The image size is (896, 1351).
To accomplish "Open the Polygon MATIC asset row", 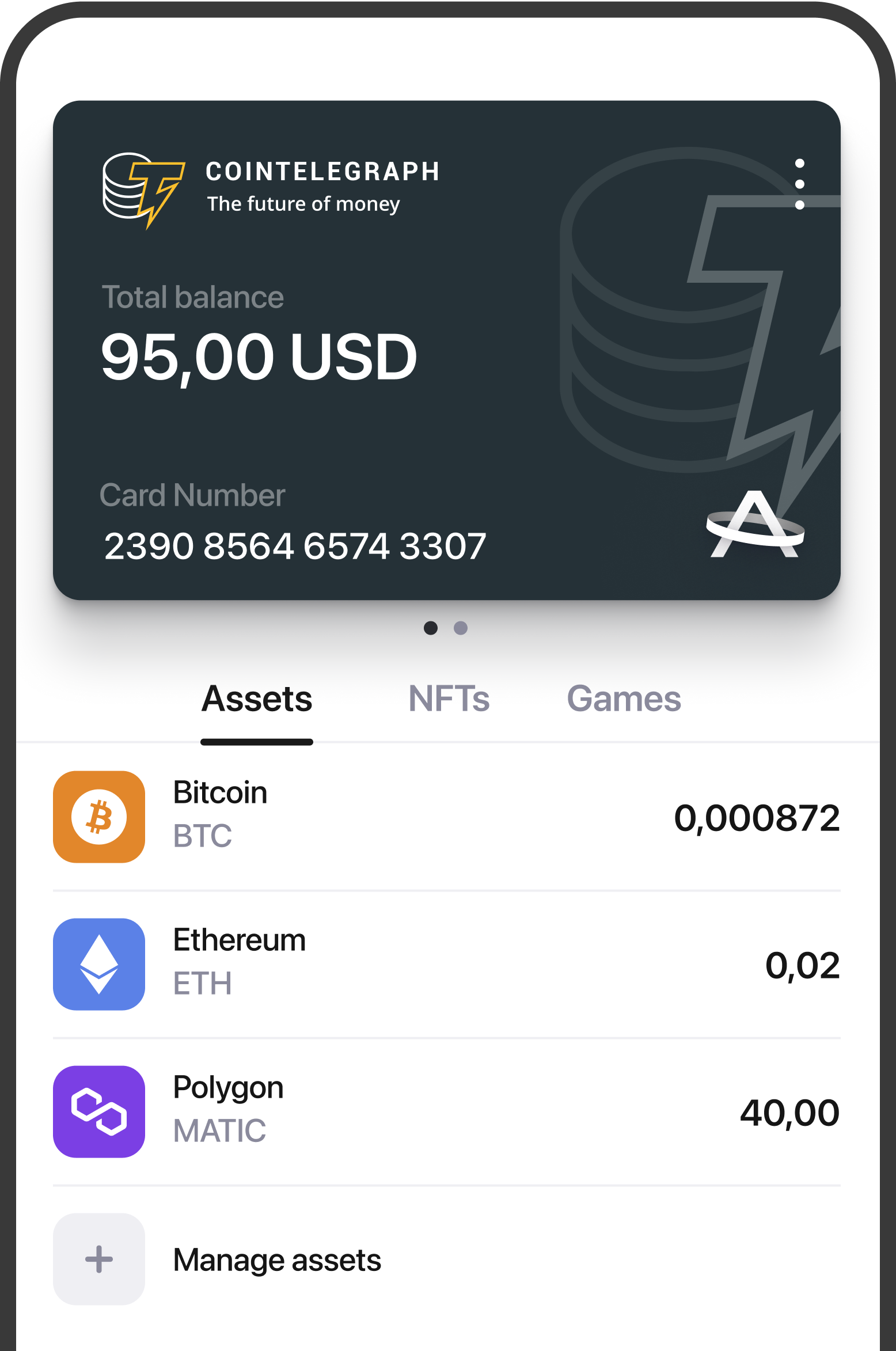I will click(446, 1111).
